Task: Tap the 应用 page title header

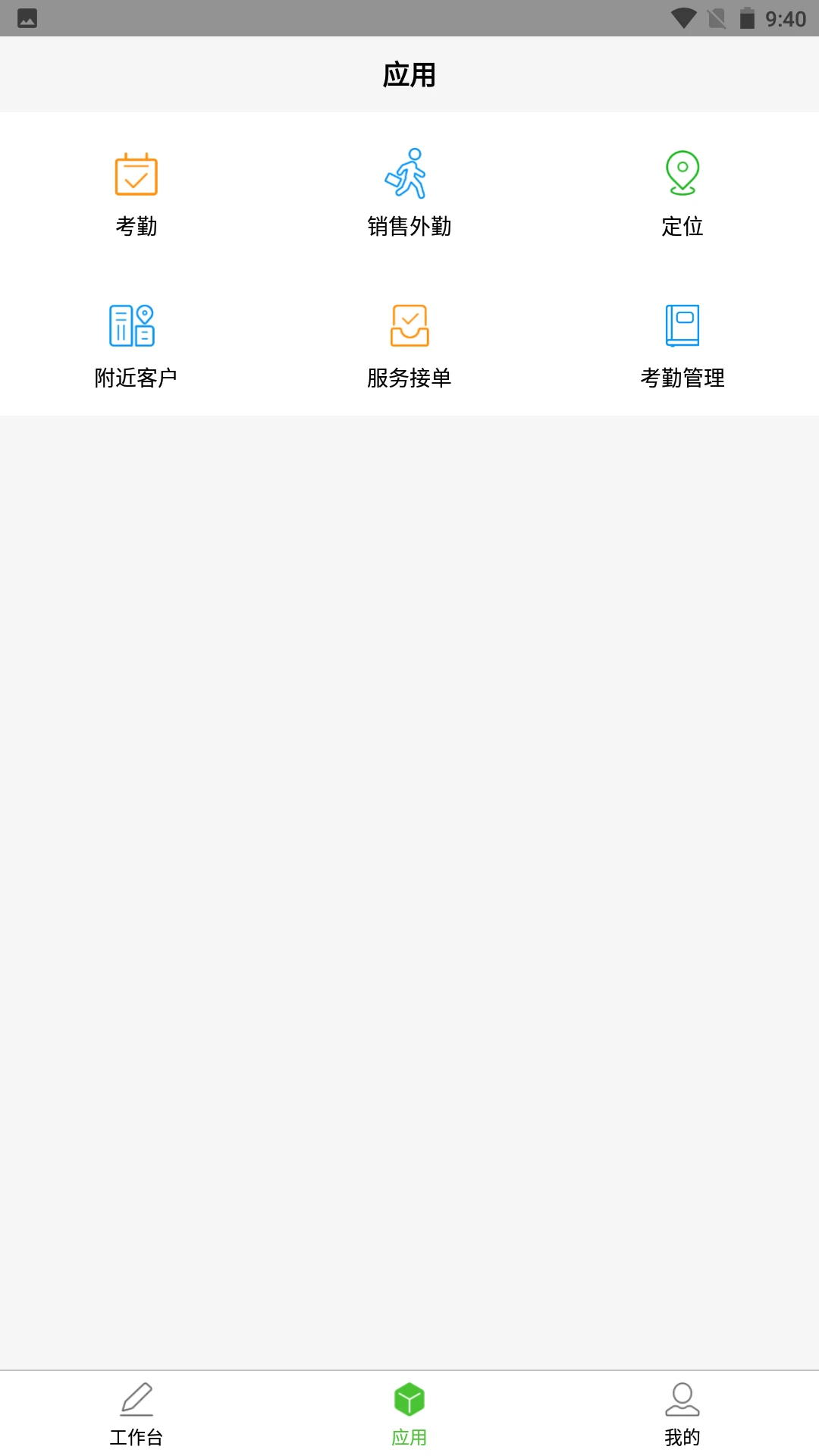Action: click(x=409, y=74)
